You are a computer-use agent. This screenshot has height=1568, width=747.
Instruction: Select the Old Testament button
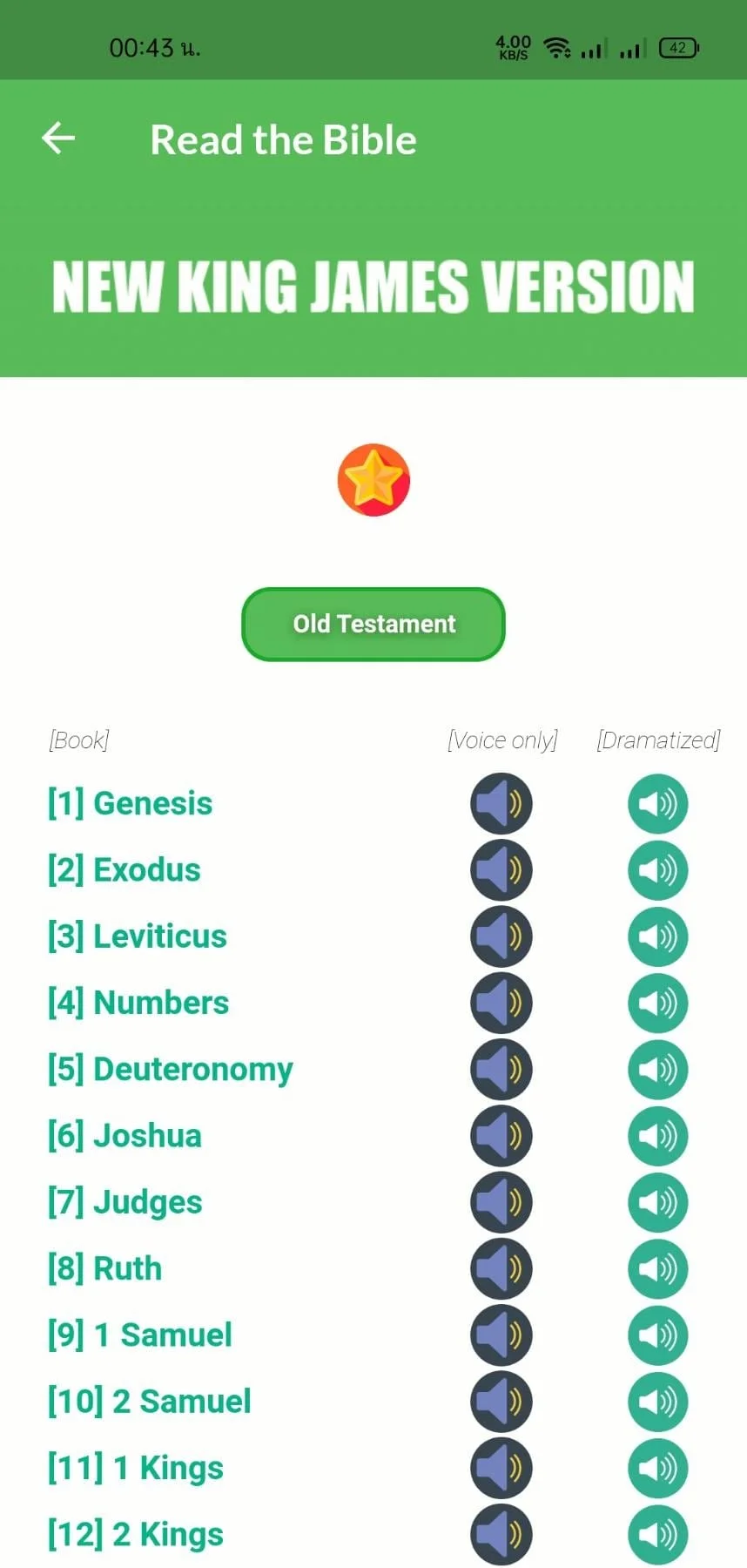[373, 624]
